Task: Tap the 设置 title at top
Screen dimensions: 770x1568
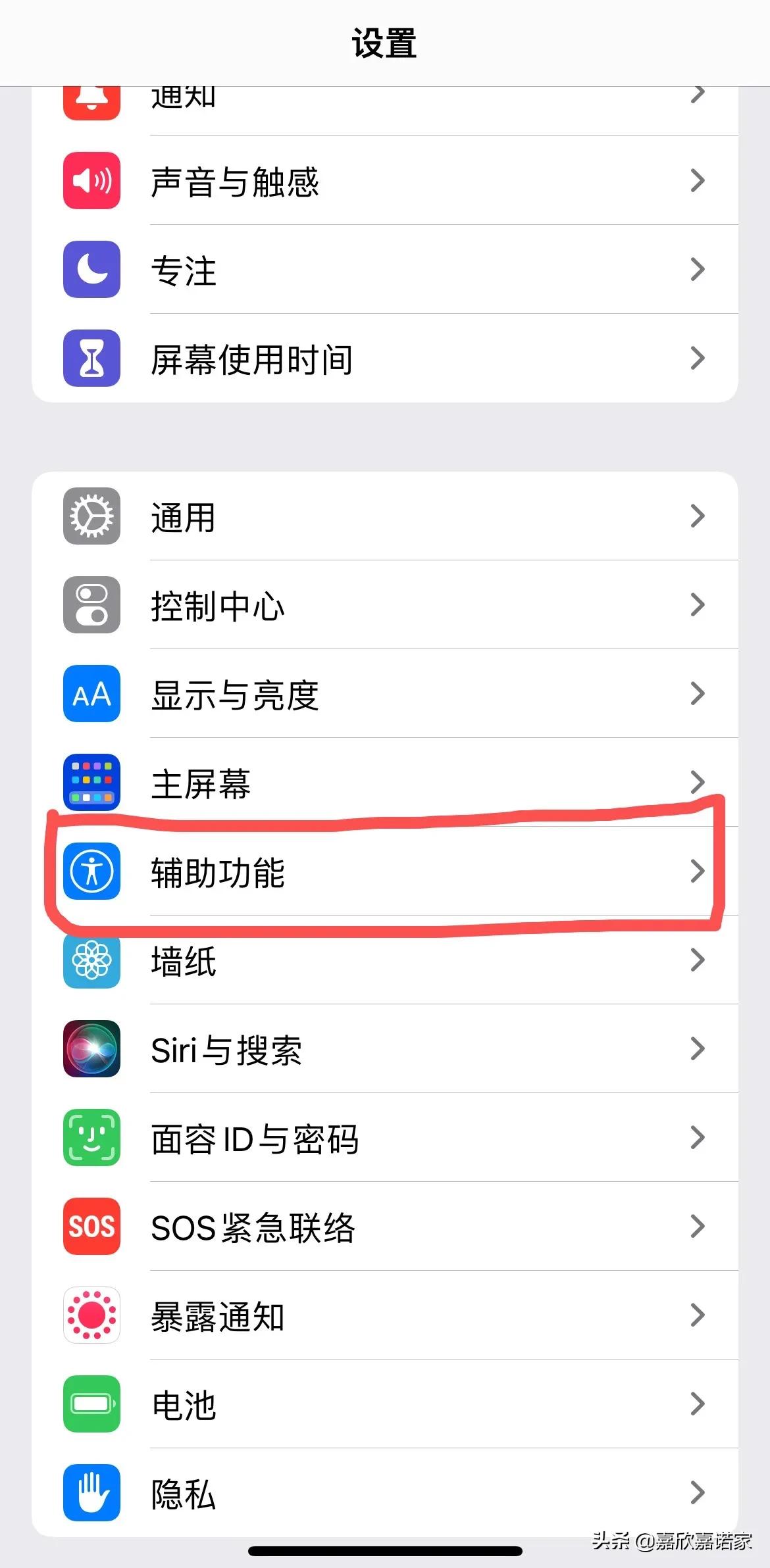Action: point(385,43)
